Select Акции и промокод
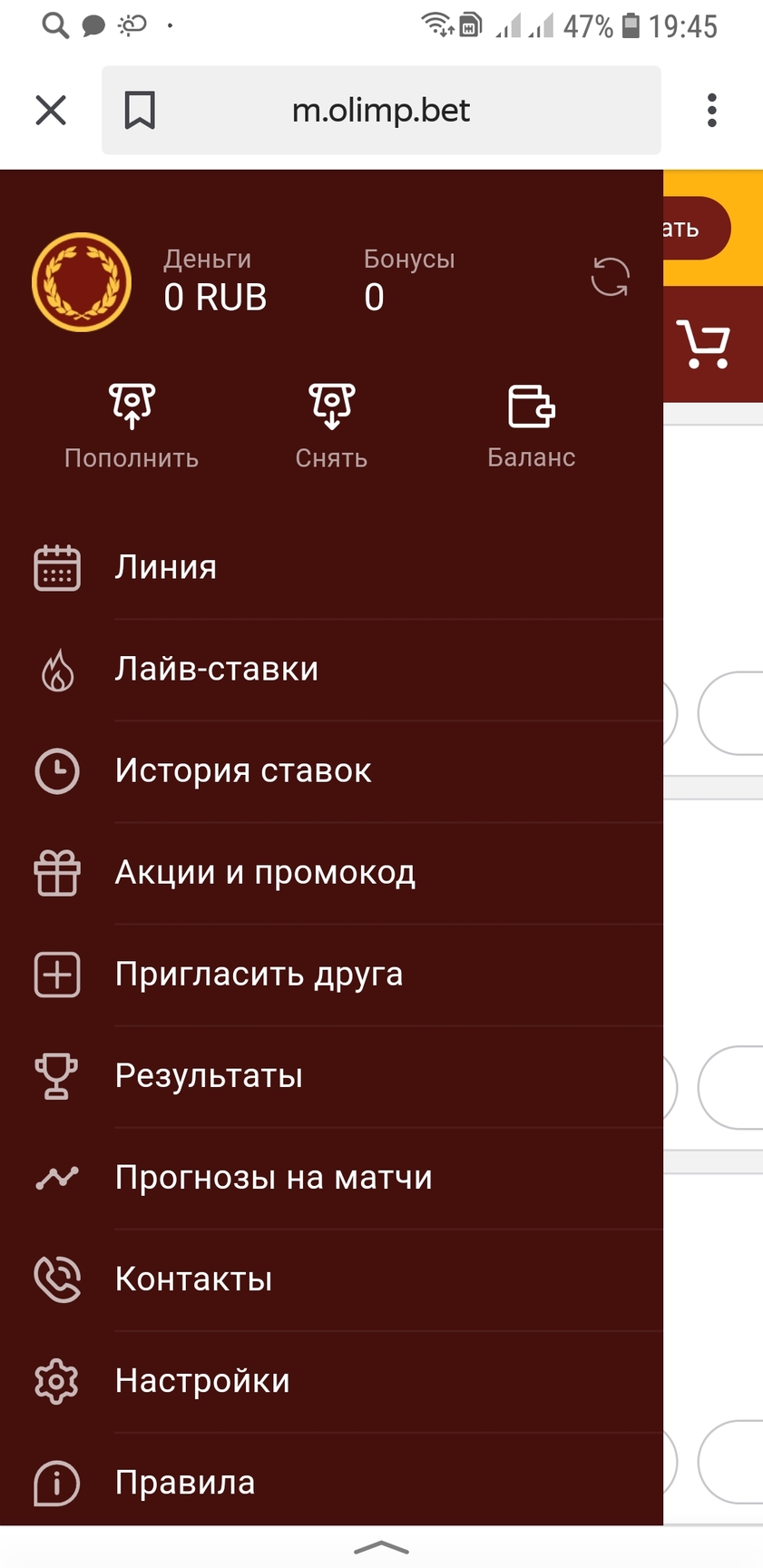 [265, 873]
